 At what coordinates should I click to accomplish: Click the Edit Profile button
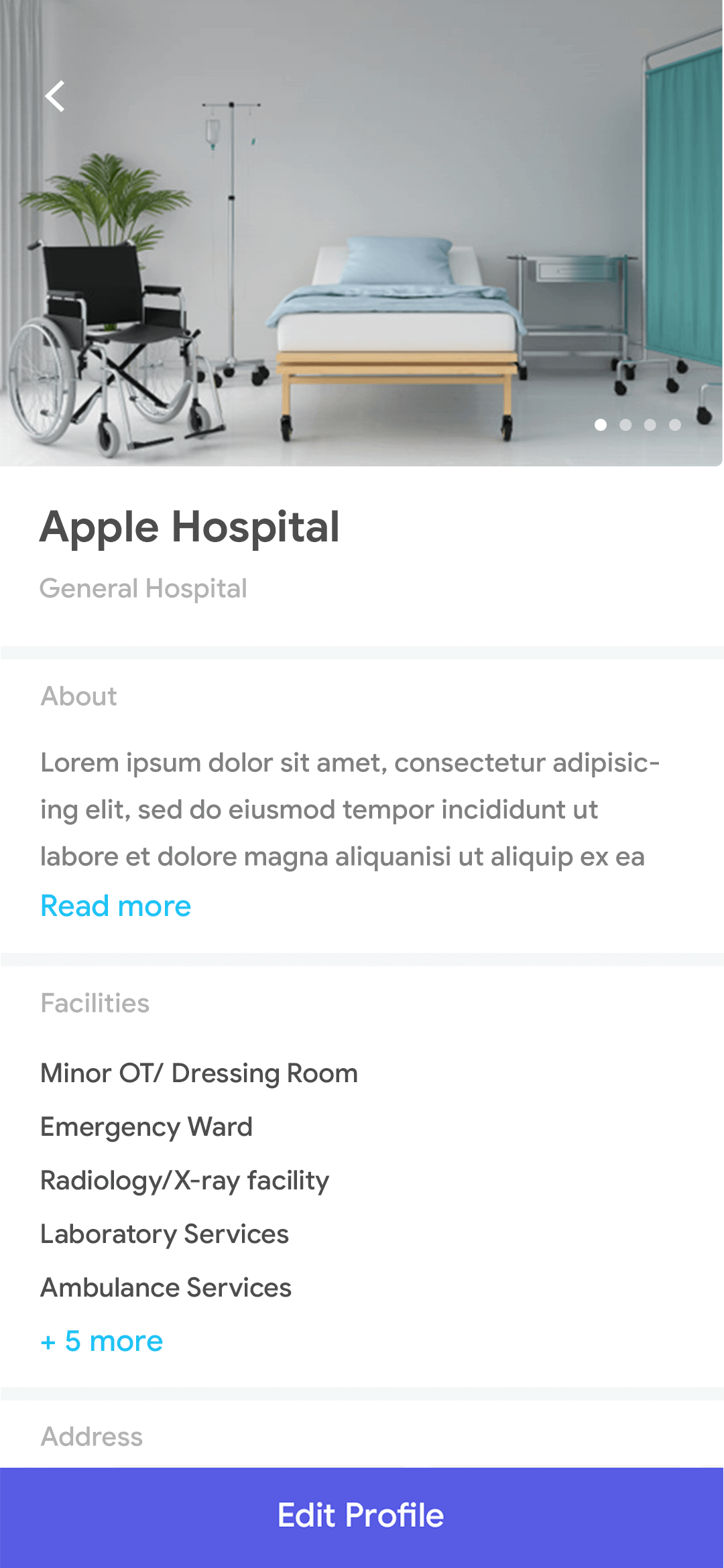click(x=362, y=1516)
